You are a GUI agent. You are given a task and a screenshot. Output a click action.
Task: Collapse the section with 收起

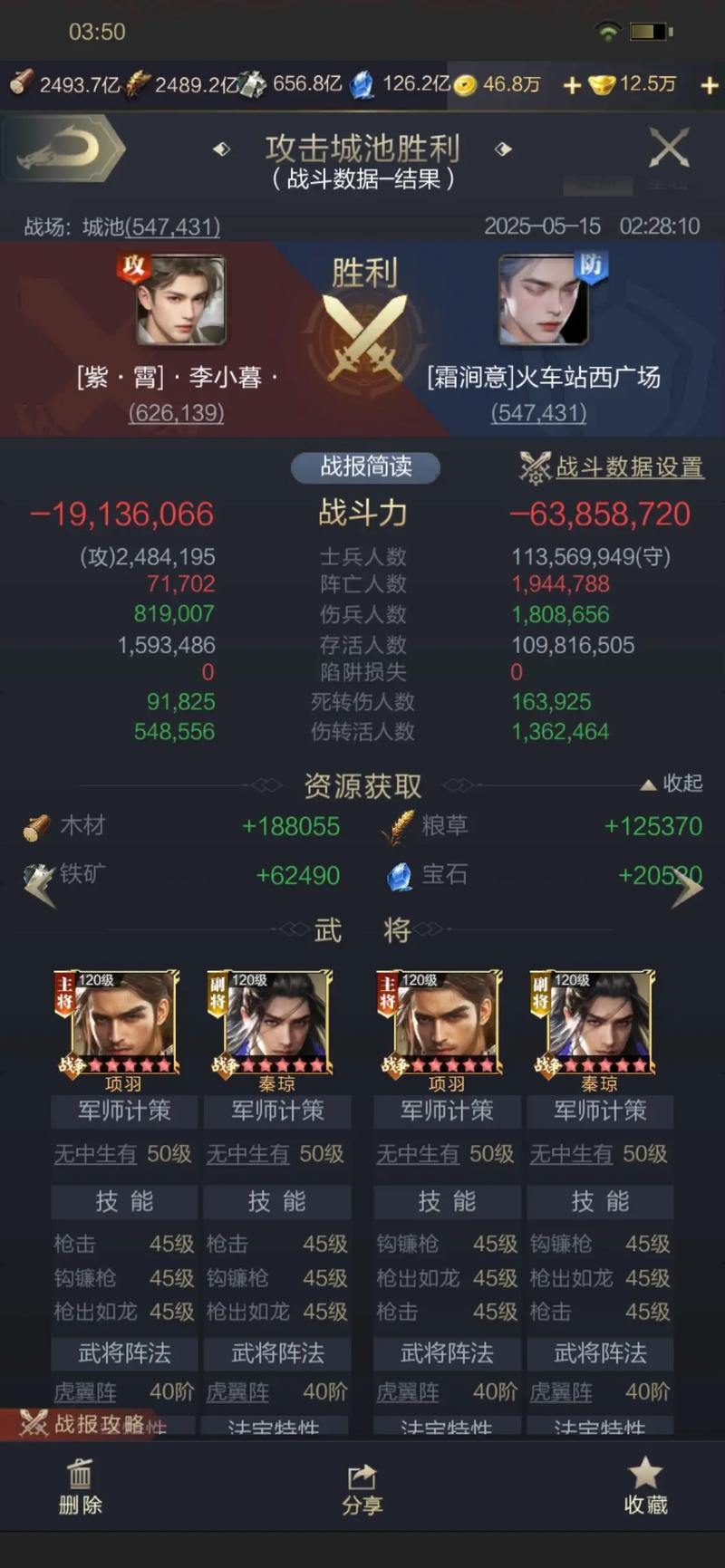[672, 784]
